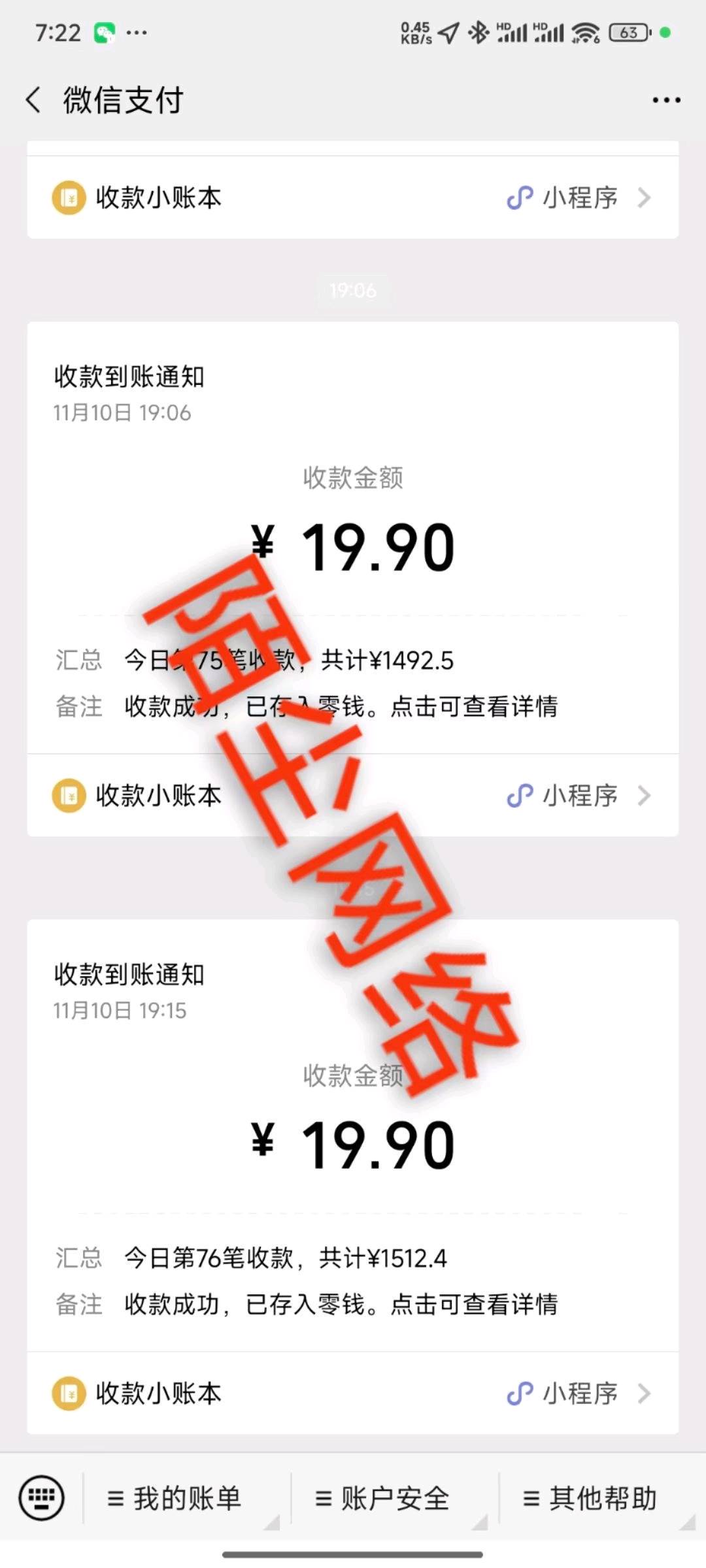Switch to keyboard input mode

pos(42,1497)
